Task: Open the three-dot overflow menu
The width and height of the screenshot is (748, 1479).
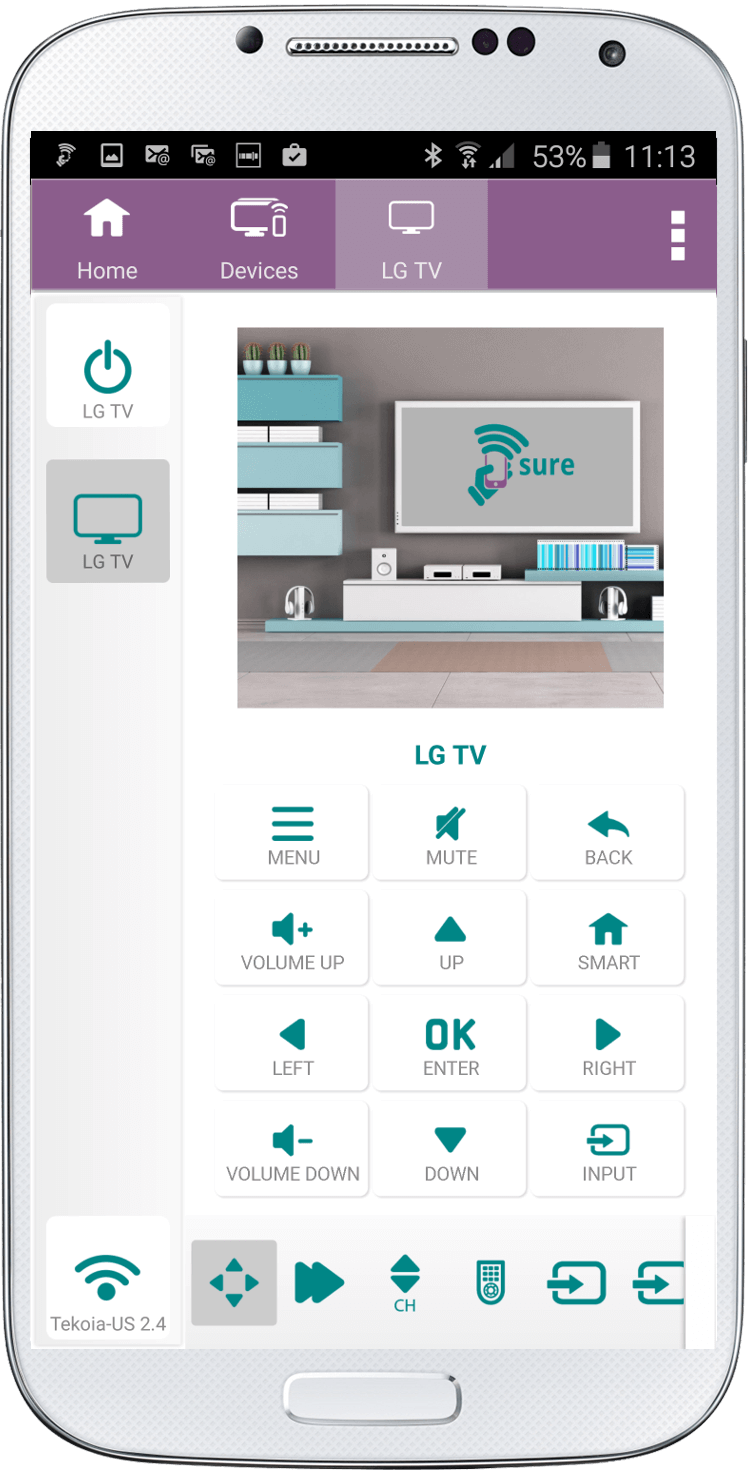Action: 677,236
